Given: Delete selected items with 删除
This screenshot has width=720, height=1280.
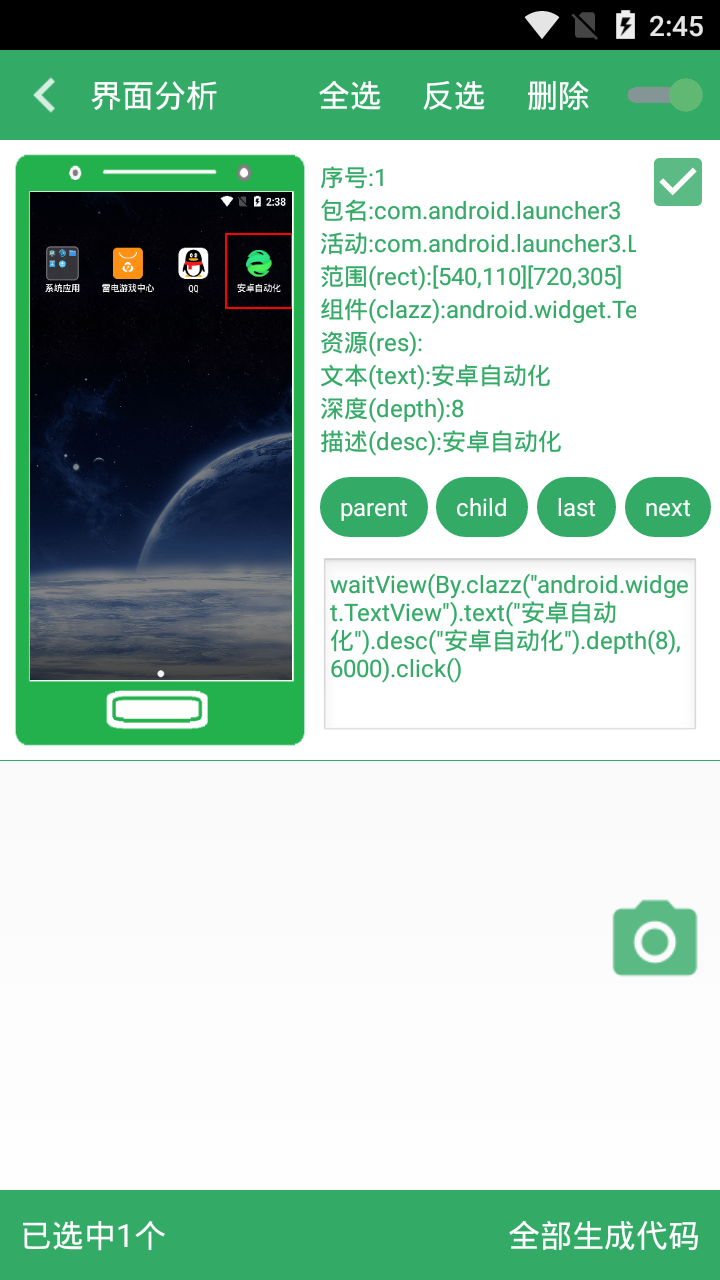Looking at the screenshot, I should point(558,96).
